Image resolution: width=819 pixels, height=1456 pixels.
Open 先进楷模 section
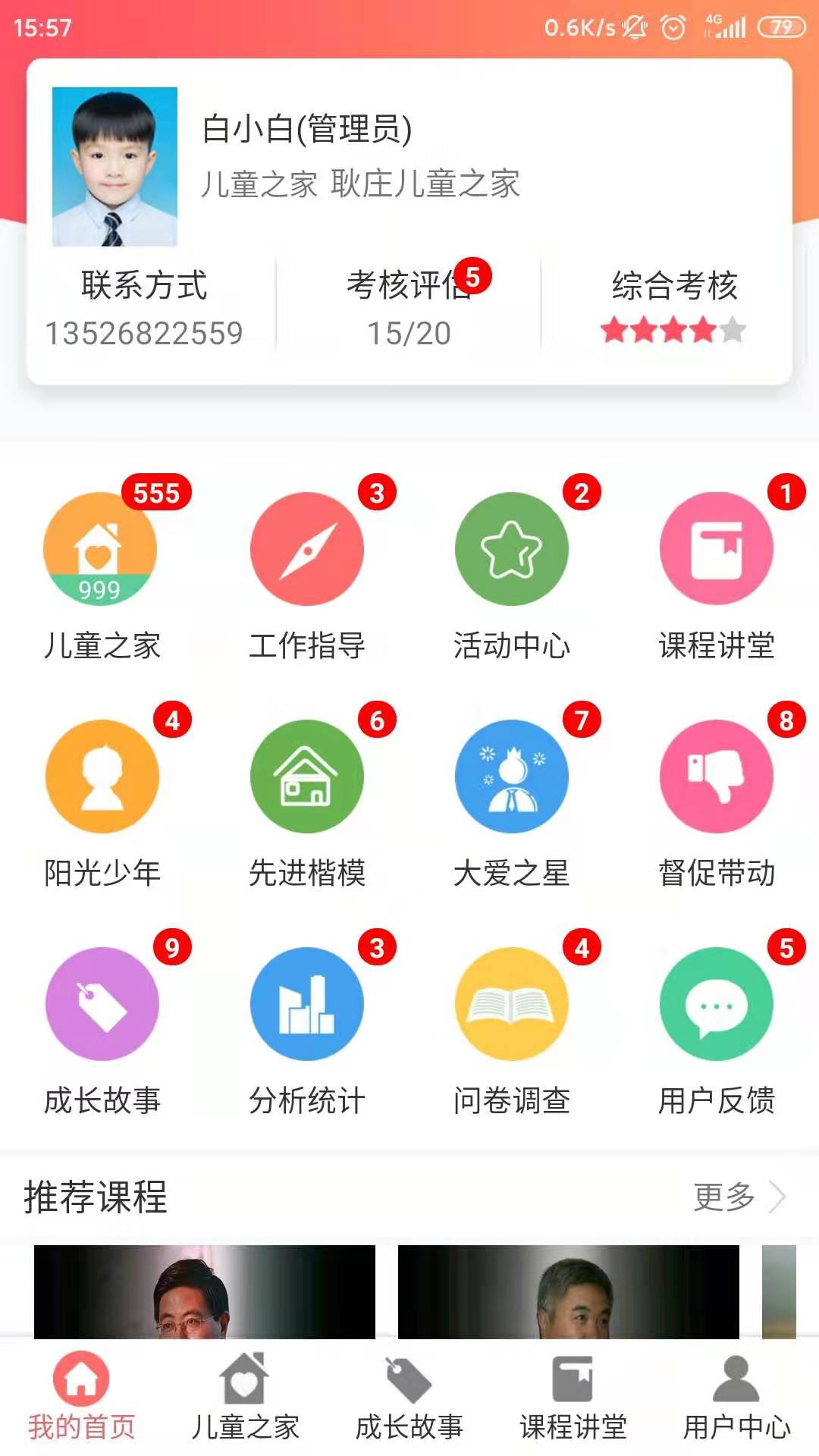pos(307,777)
